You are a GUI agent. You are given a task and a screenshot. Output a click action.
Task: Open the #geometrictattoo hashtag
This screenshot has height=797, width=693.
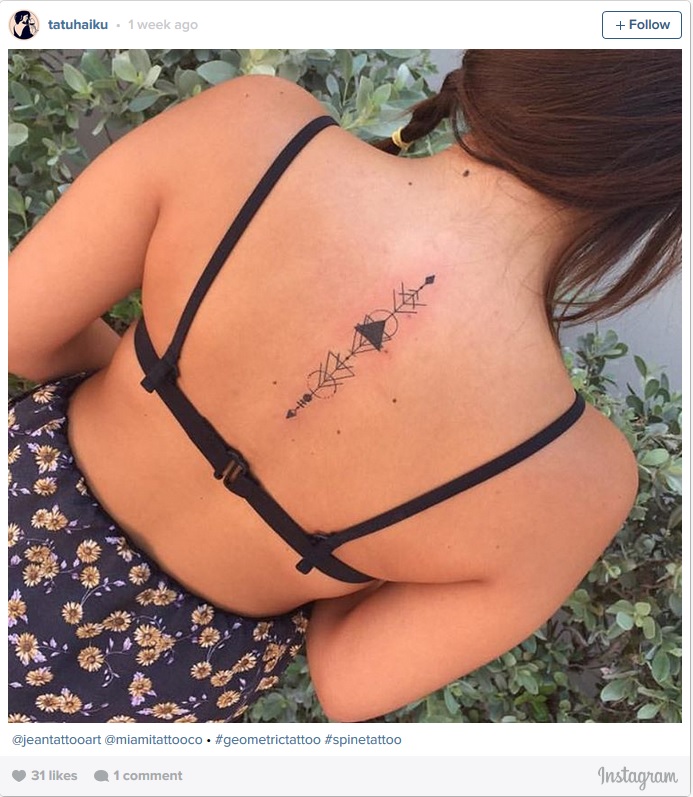tap(268, 740)
